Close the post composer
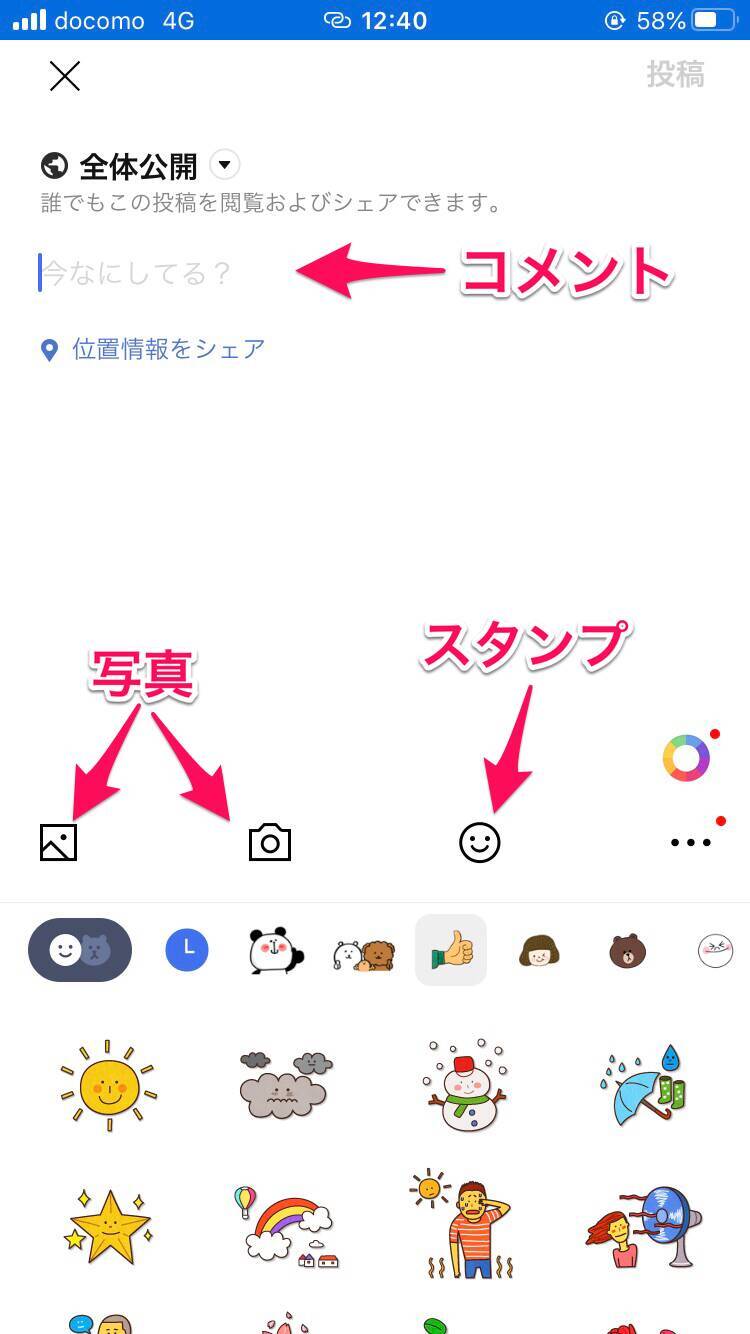The height and width of the screenshot is (1334, 750). pyautogui.click(x=65, y=76)
